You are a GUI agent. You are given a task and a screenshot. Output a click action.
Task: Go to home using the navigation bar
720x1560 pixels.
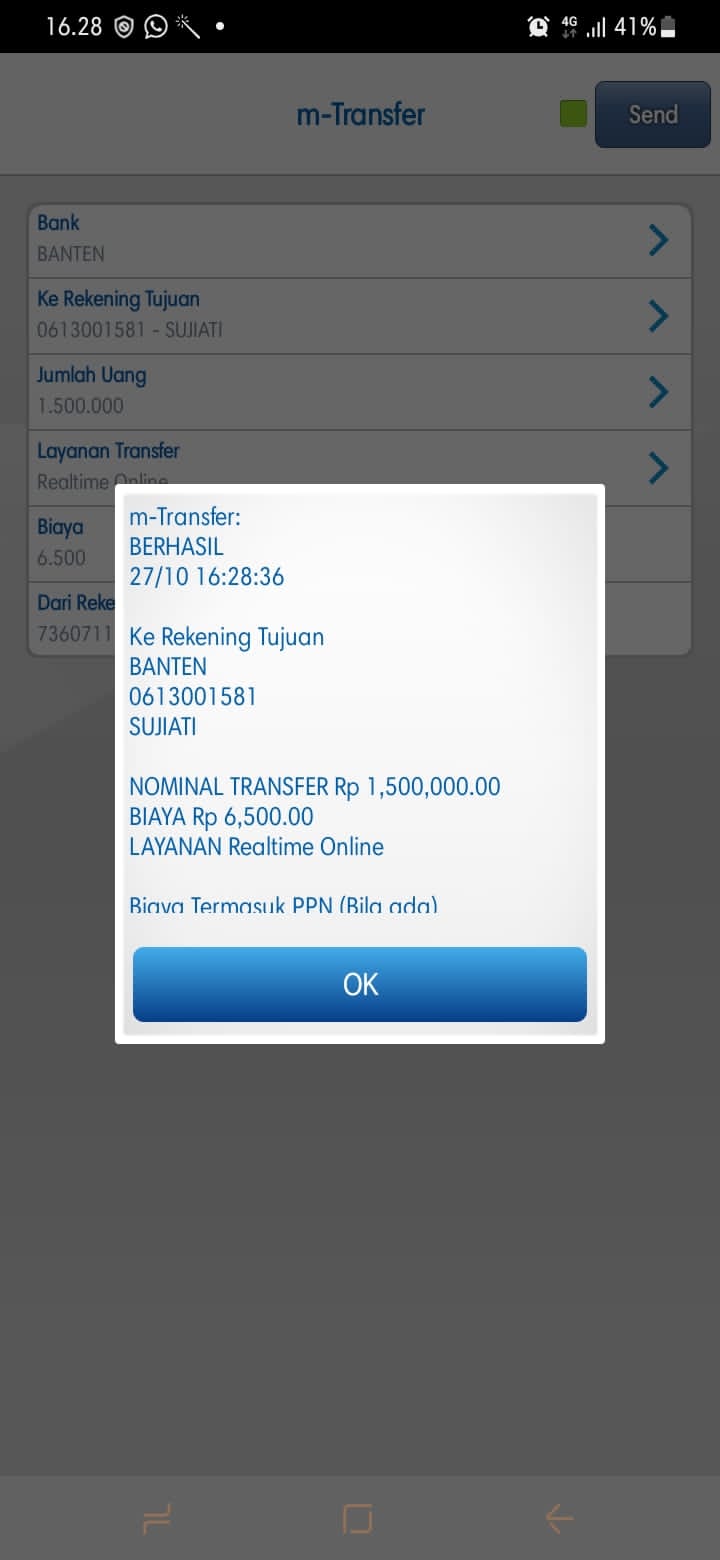click(x=358, y=1519)
